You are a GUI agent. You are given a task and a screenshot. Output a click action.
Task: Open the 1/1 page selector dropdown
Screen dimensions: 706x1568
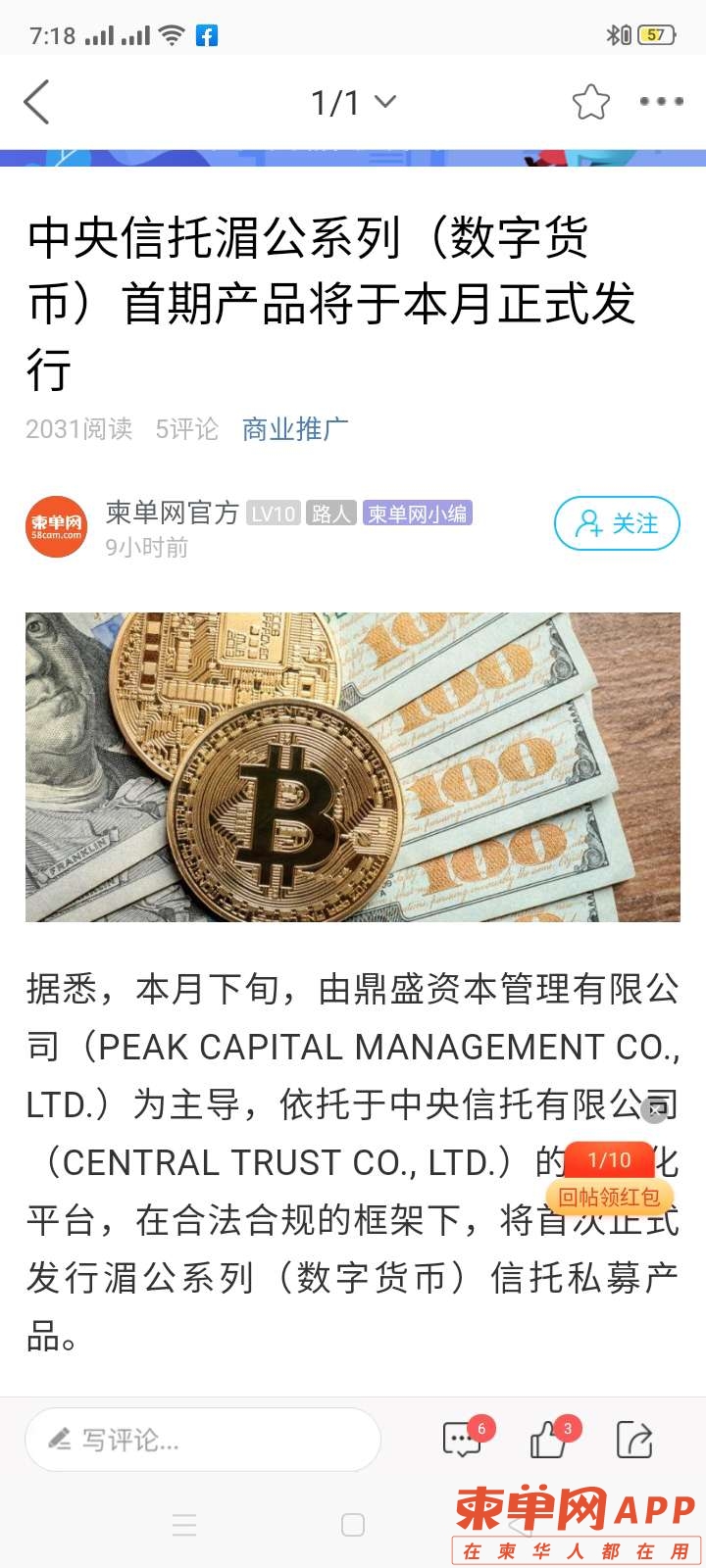(x=353, y=102)
